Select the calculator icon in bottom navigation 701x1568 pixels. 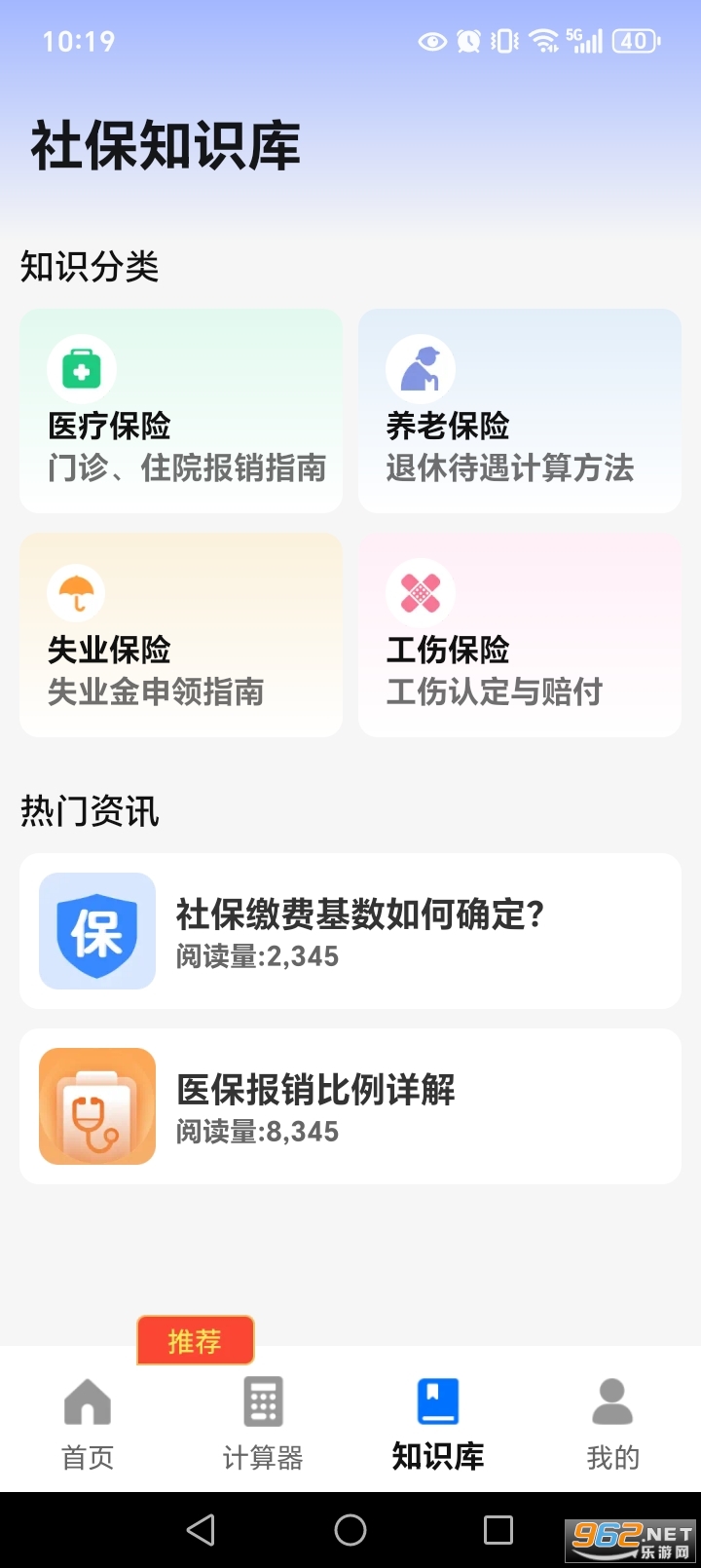pyautogui.click(x=262, y=1400)
